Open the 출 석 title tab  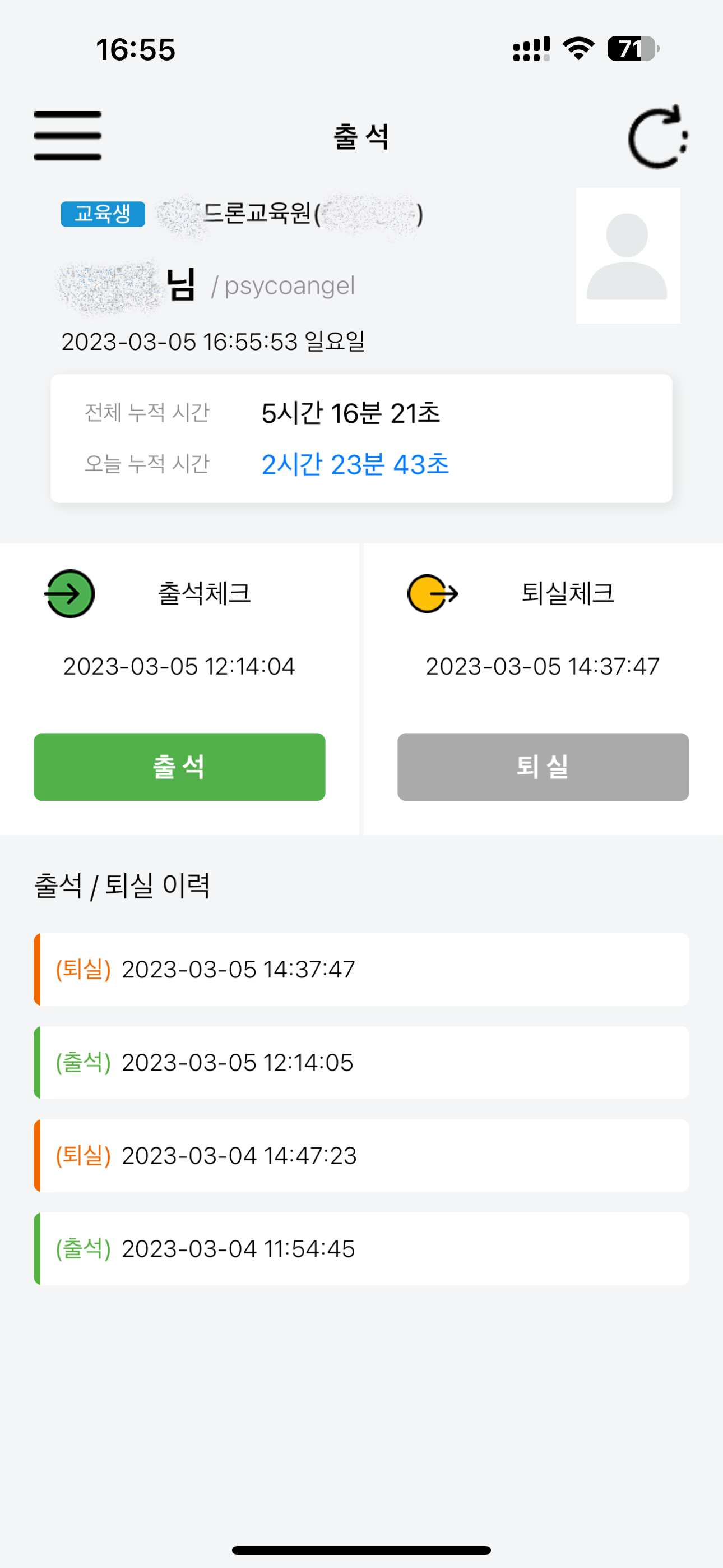[361, 137]
